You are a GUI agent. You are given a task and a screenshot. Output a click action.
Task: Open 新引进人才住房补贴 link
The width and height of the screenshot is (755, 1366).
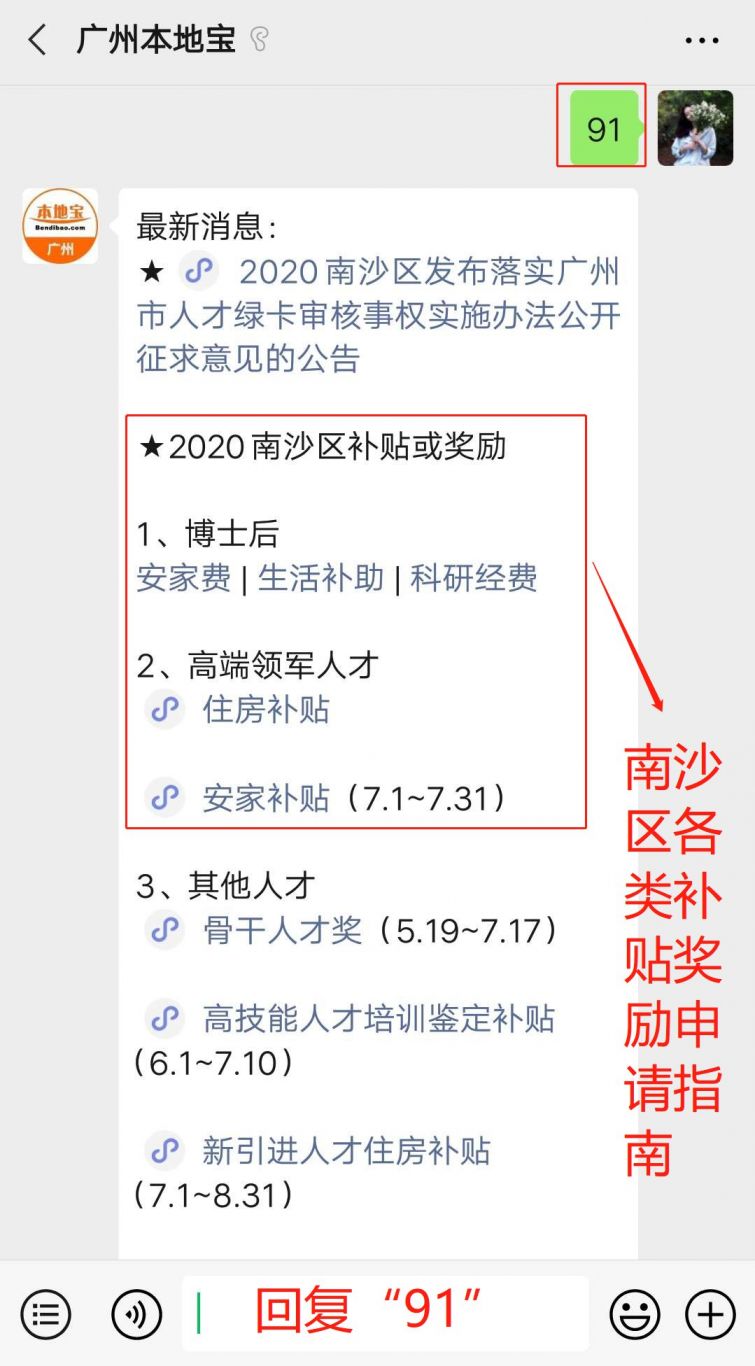pos(346,1151)
